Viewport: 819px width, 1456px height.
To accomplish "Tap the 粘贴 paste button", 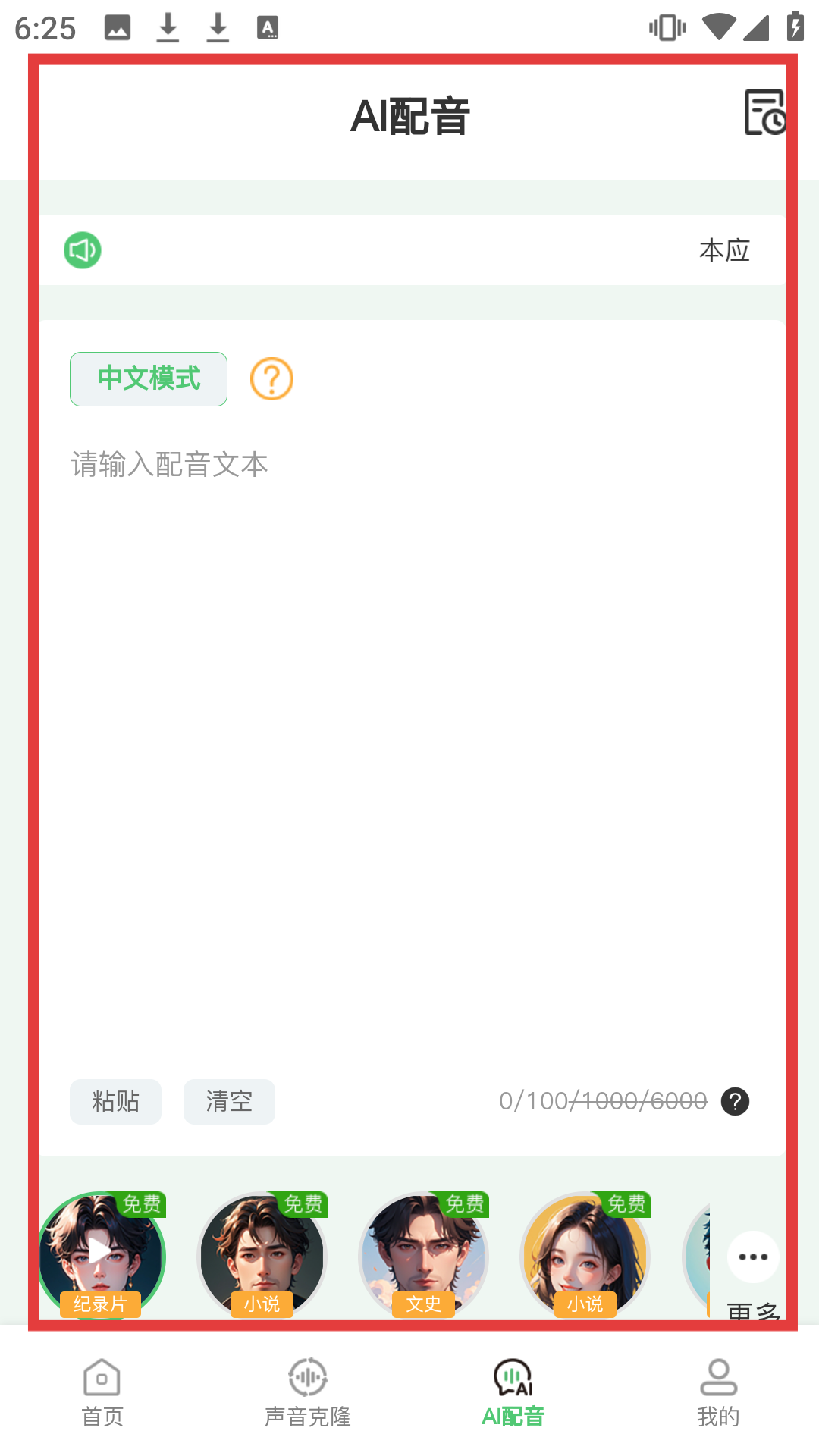I will click(x=115, y=1101).
